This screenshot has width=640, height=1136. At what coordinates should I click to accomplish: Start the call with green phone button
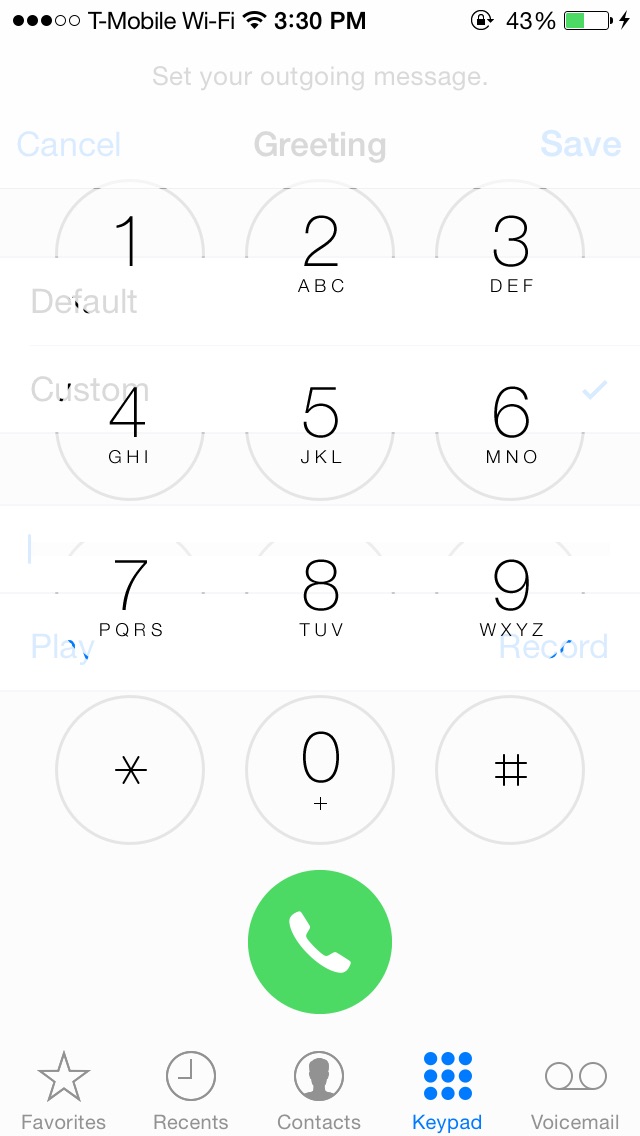tap(320, 942)
